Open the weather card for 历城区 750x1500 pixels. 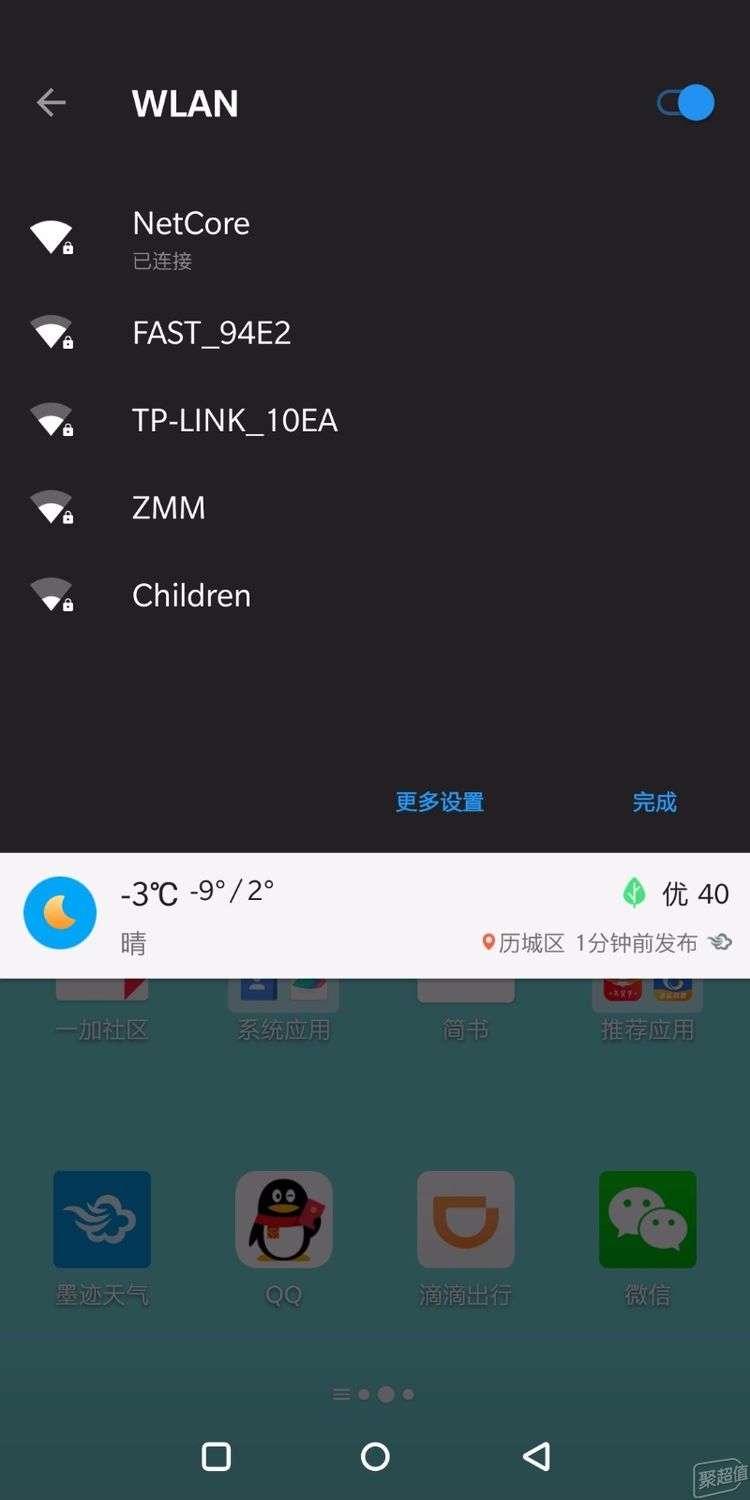(375, 915)
